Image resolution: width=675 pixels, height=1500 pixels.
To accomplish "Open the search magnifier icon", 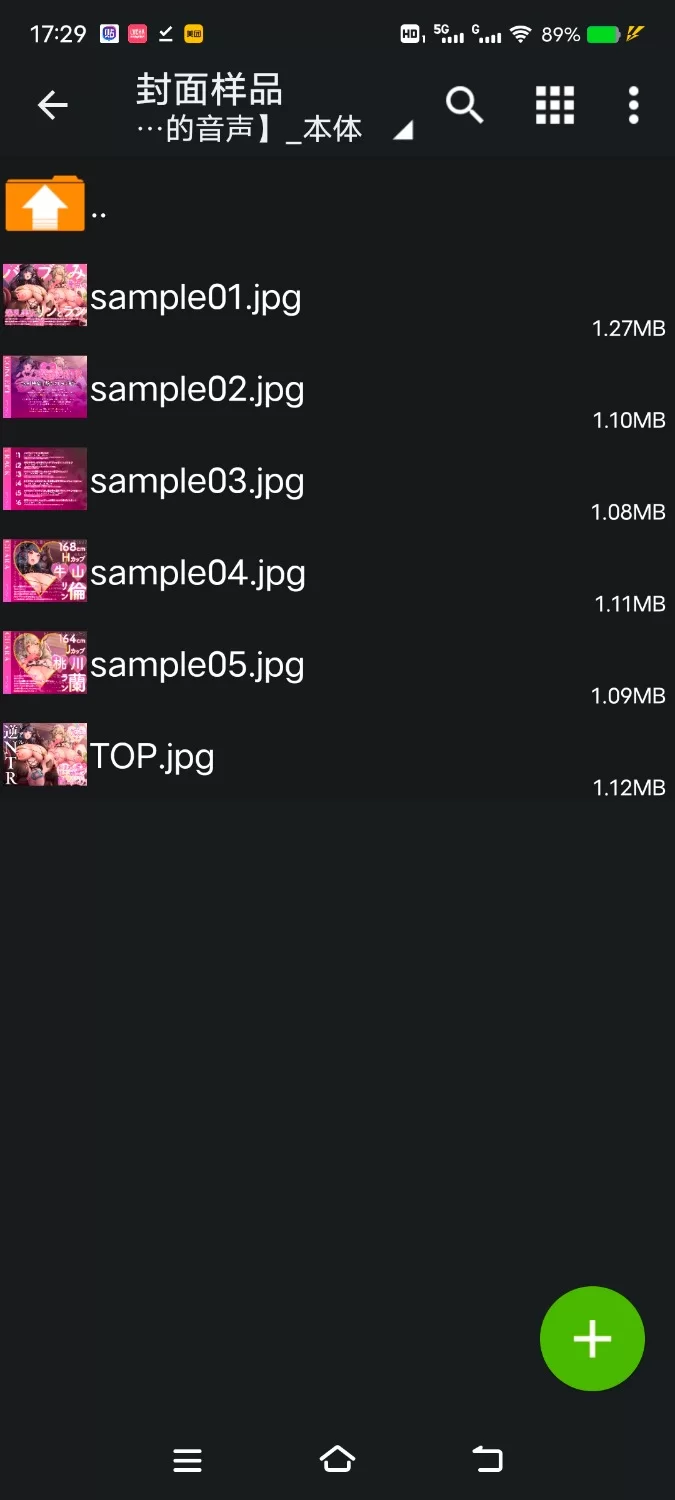I will (x=464, y=105).
